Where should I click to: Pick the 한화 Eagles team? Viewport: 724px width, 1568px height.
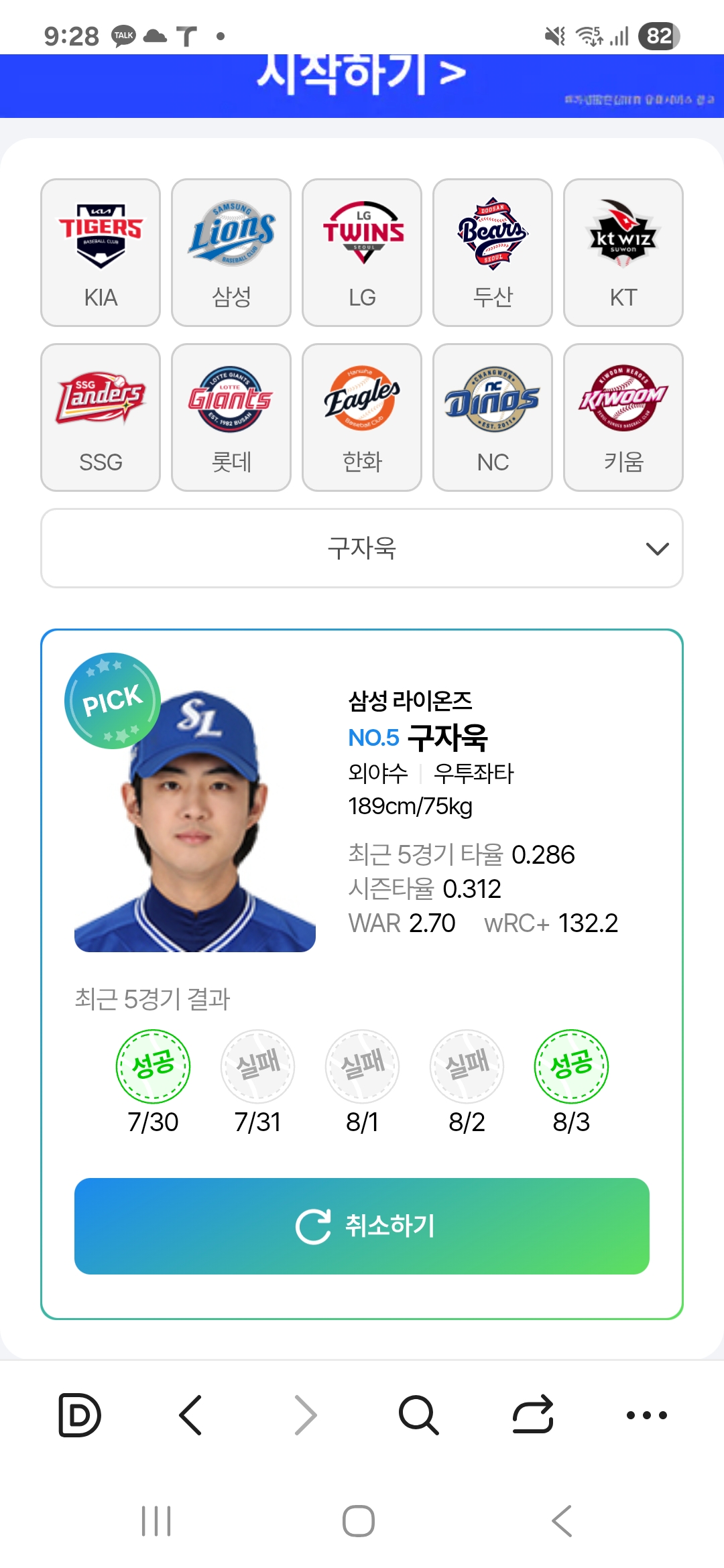coord(362,417)
